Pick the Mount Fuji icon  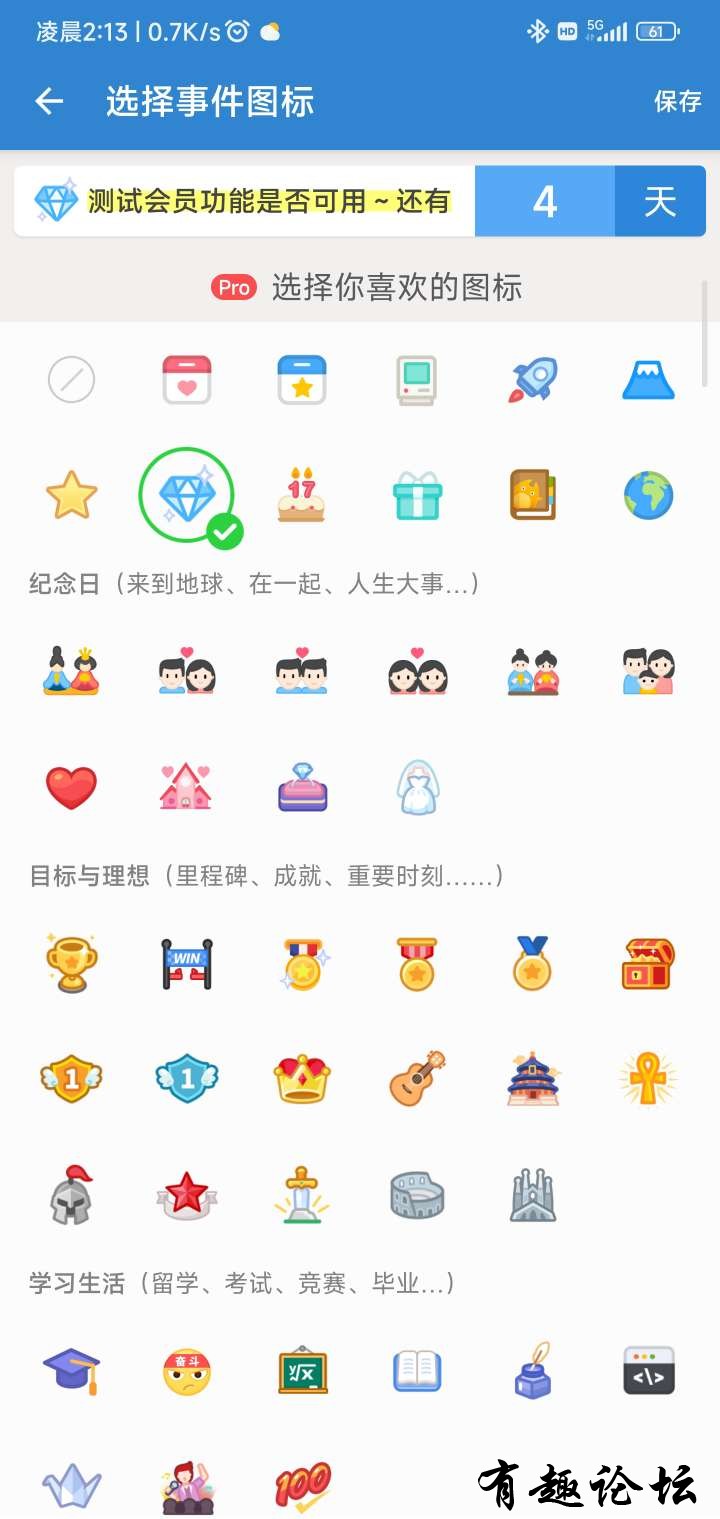[648, 380]
